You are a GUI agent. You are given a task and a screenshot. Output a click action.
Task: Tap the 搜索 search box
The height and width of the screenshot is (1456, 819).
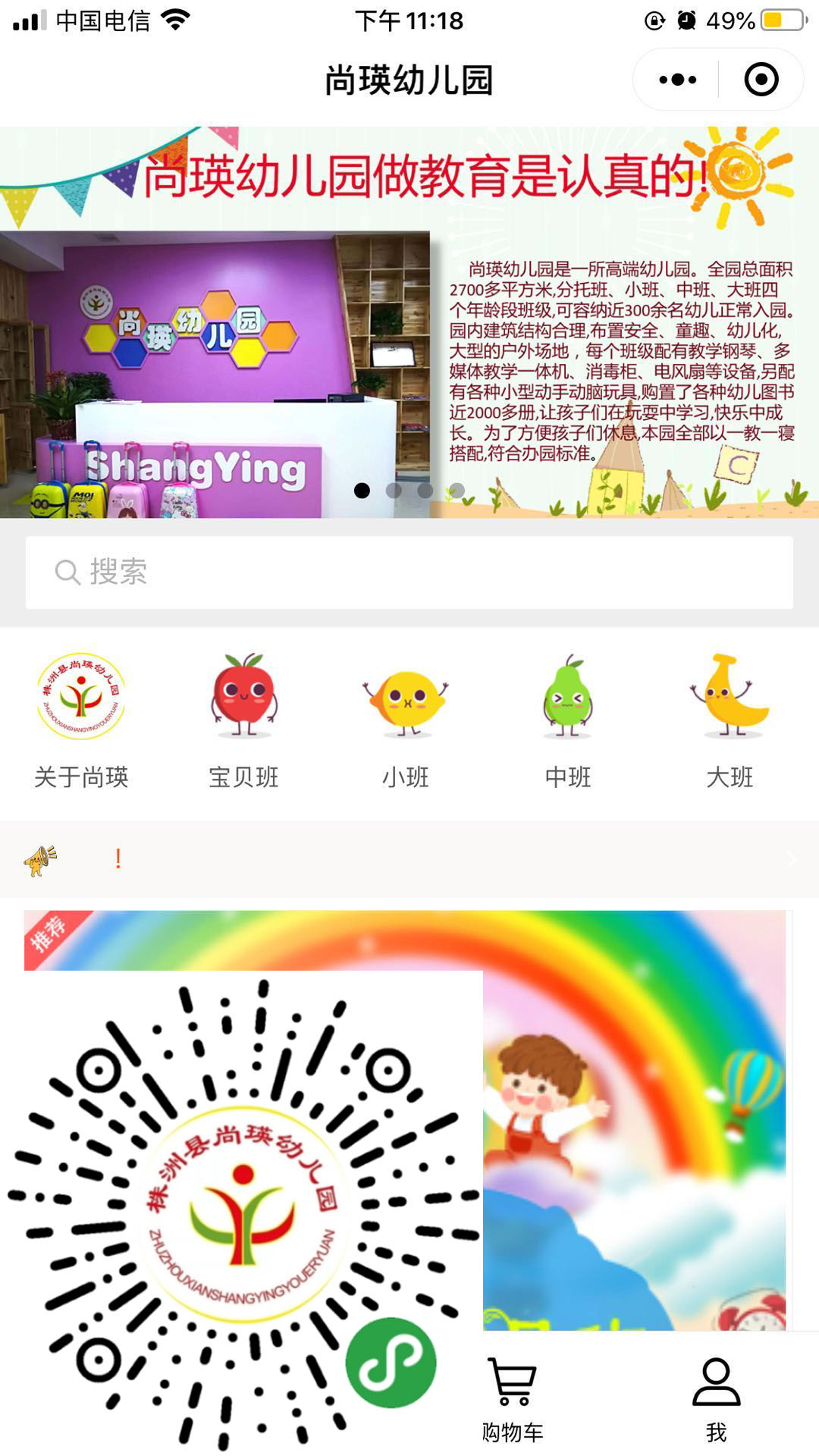coord(409,573)
